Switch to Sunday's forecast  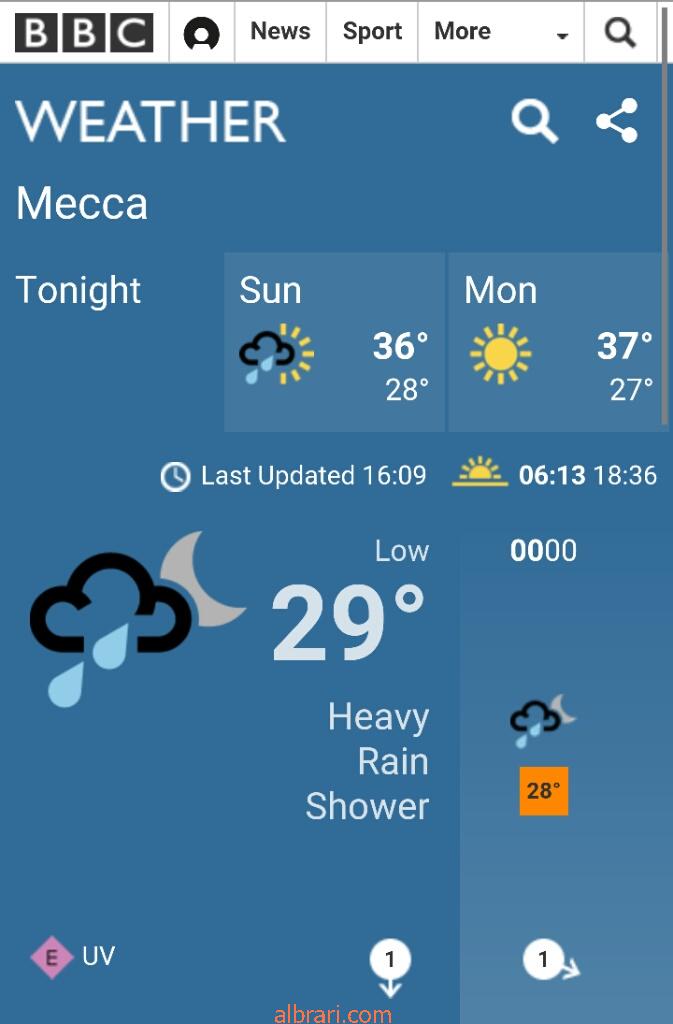pos(334,341)
